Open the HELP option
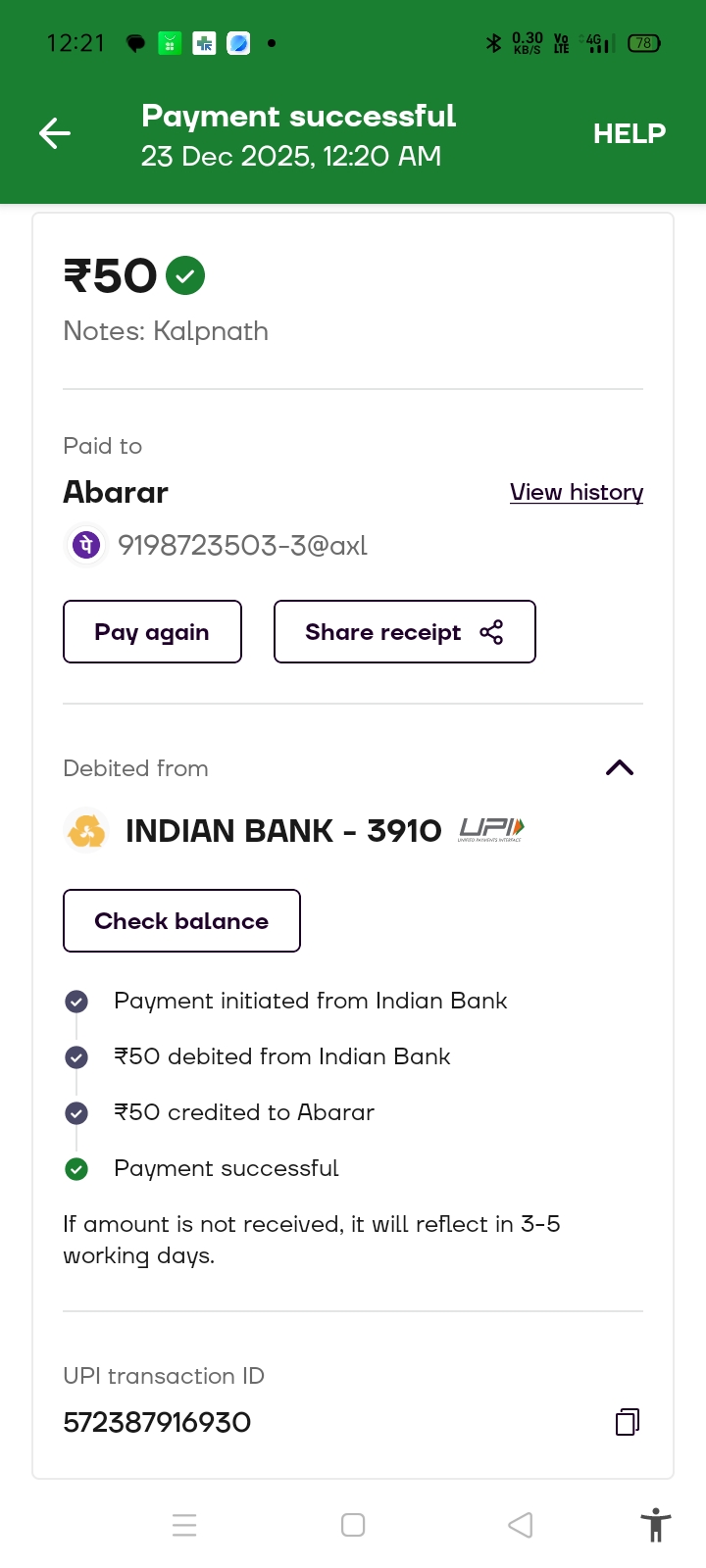 click(629, 133)
